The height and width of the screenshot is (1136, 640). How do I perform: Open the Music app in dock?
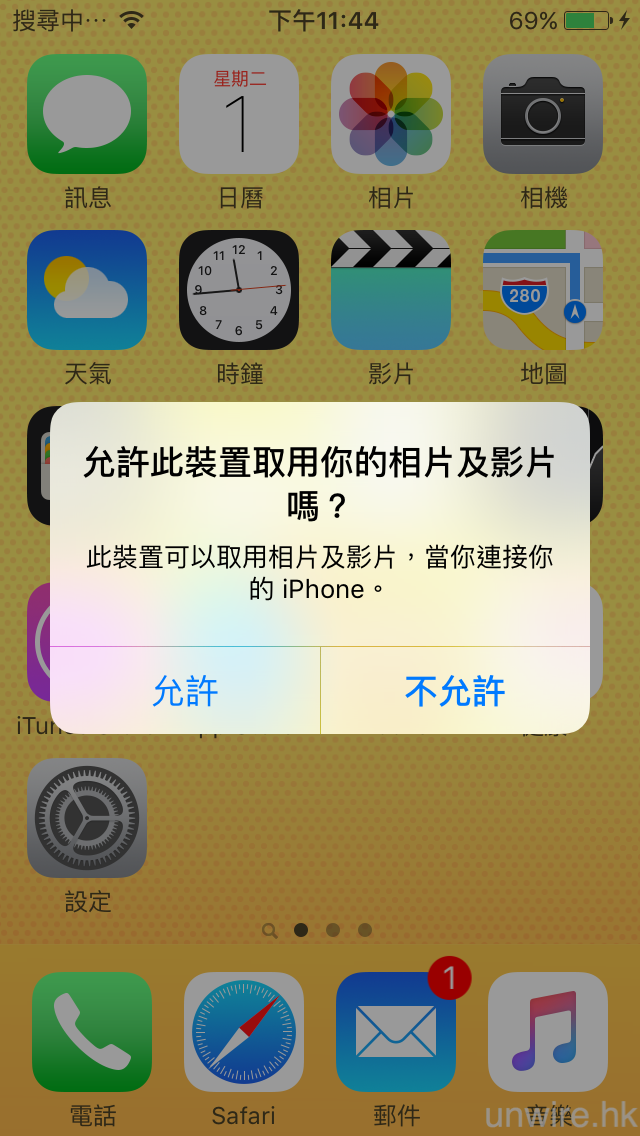[548, 1032]
